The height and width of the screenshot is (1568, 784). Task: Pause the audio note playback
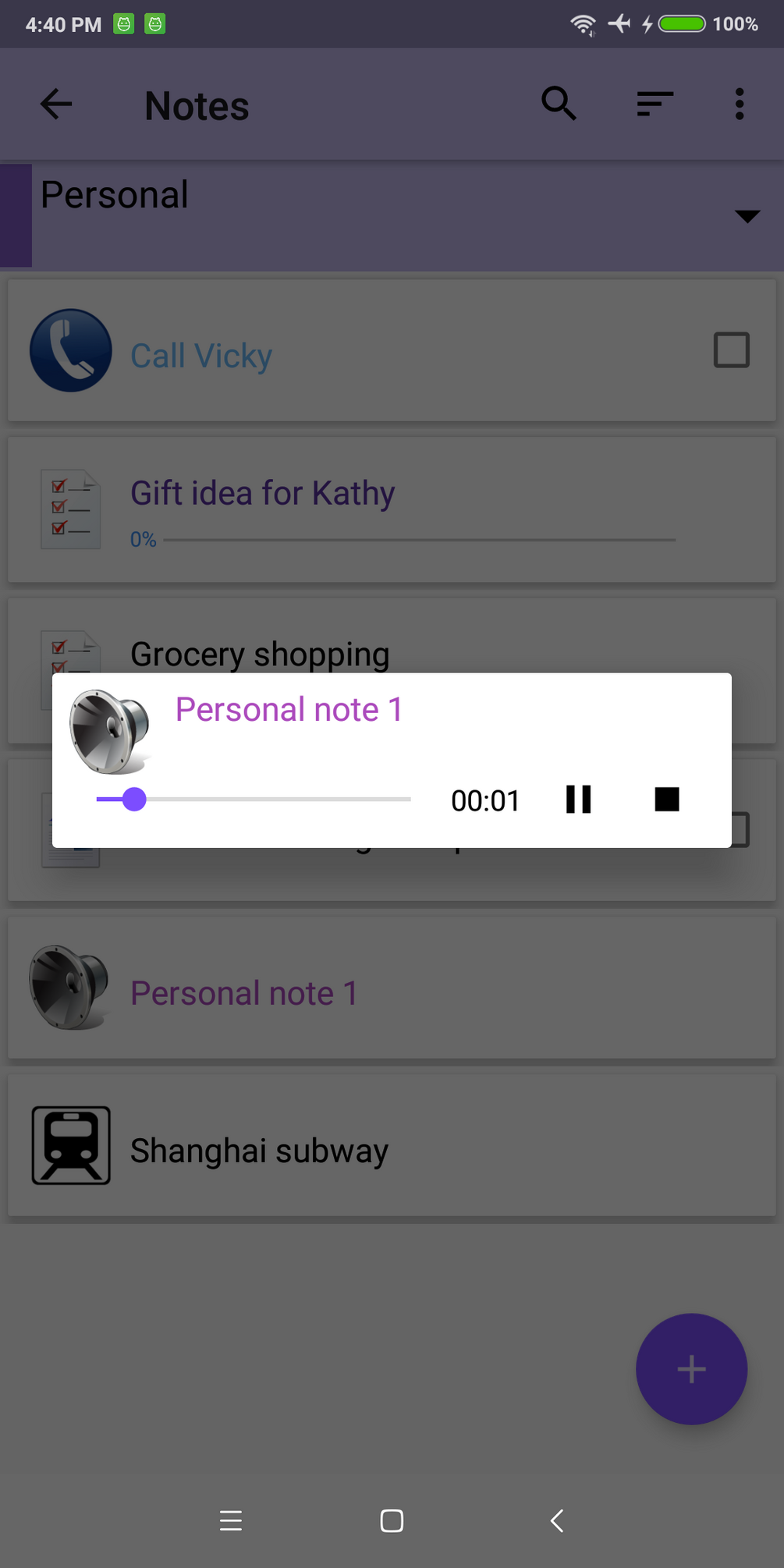[578, 799]
